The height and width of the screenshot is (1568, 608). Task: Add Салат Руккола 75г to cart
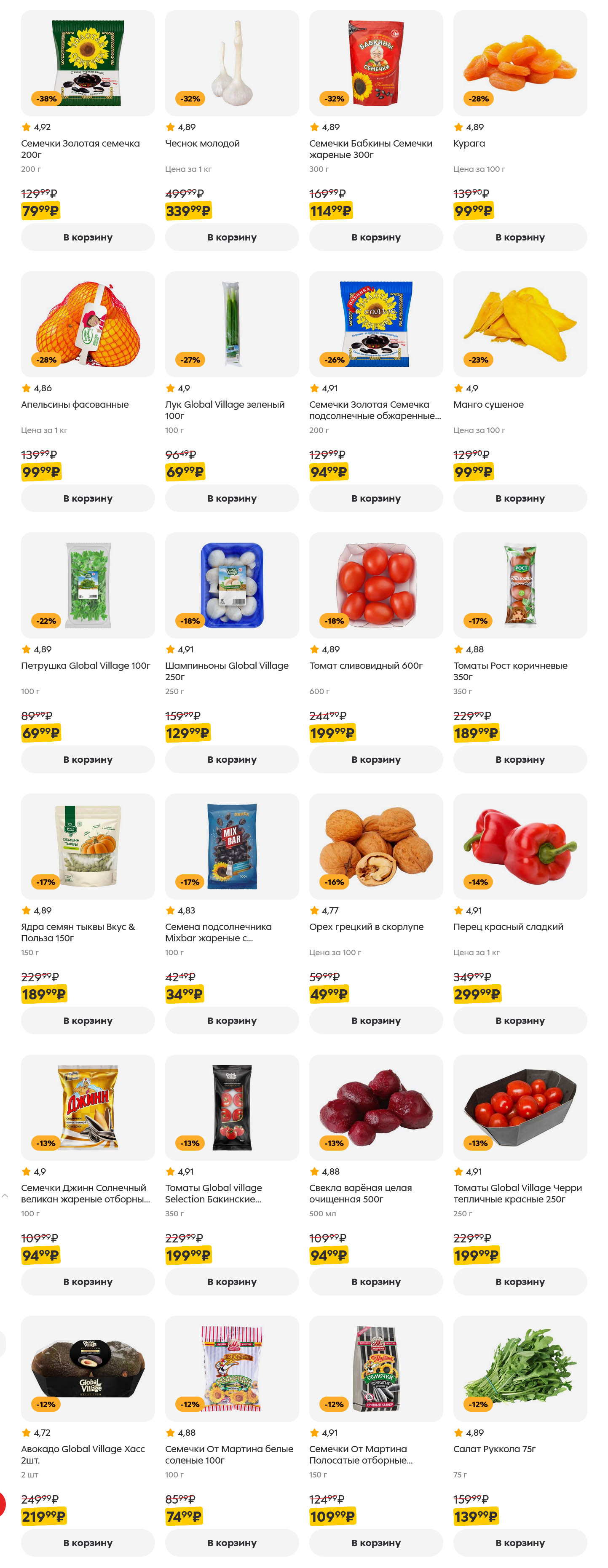click(x=520, y=1542)
